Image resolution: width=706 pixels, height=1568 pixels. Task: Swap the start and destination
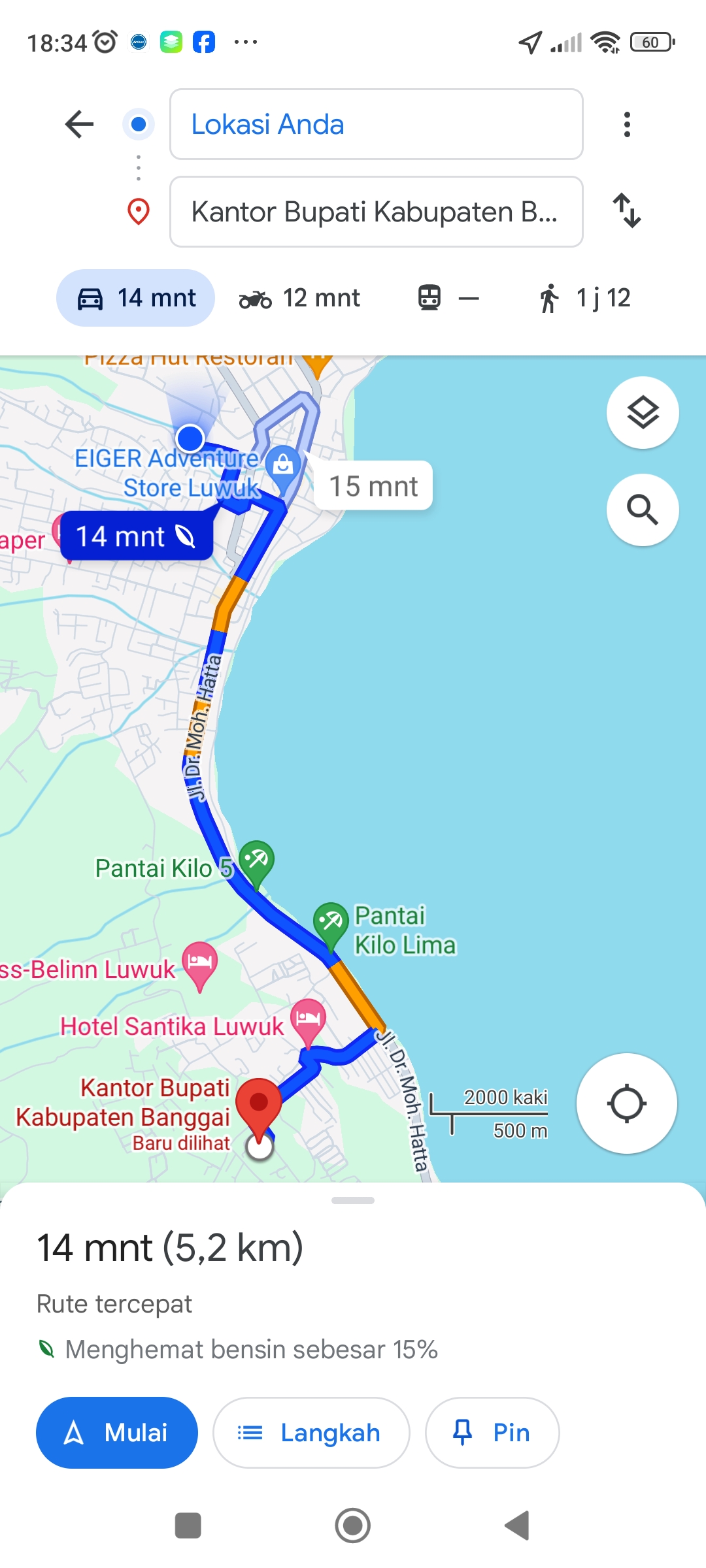coord(627,210)
